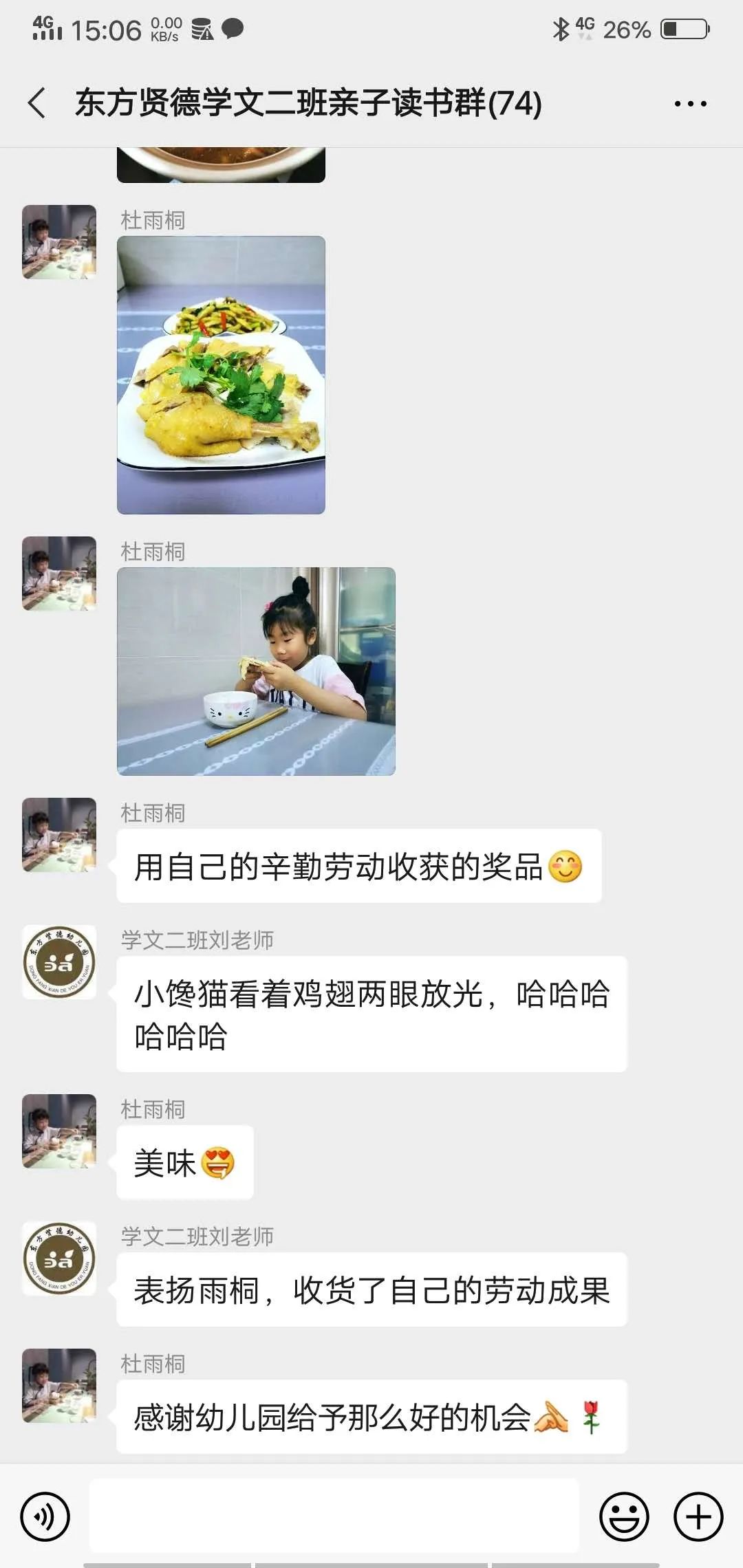
Task: Open the plus attachments menu
Action: [x=698, y=1516]
